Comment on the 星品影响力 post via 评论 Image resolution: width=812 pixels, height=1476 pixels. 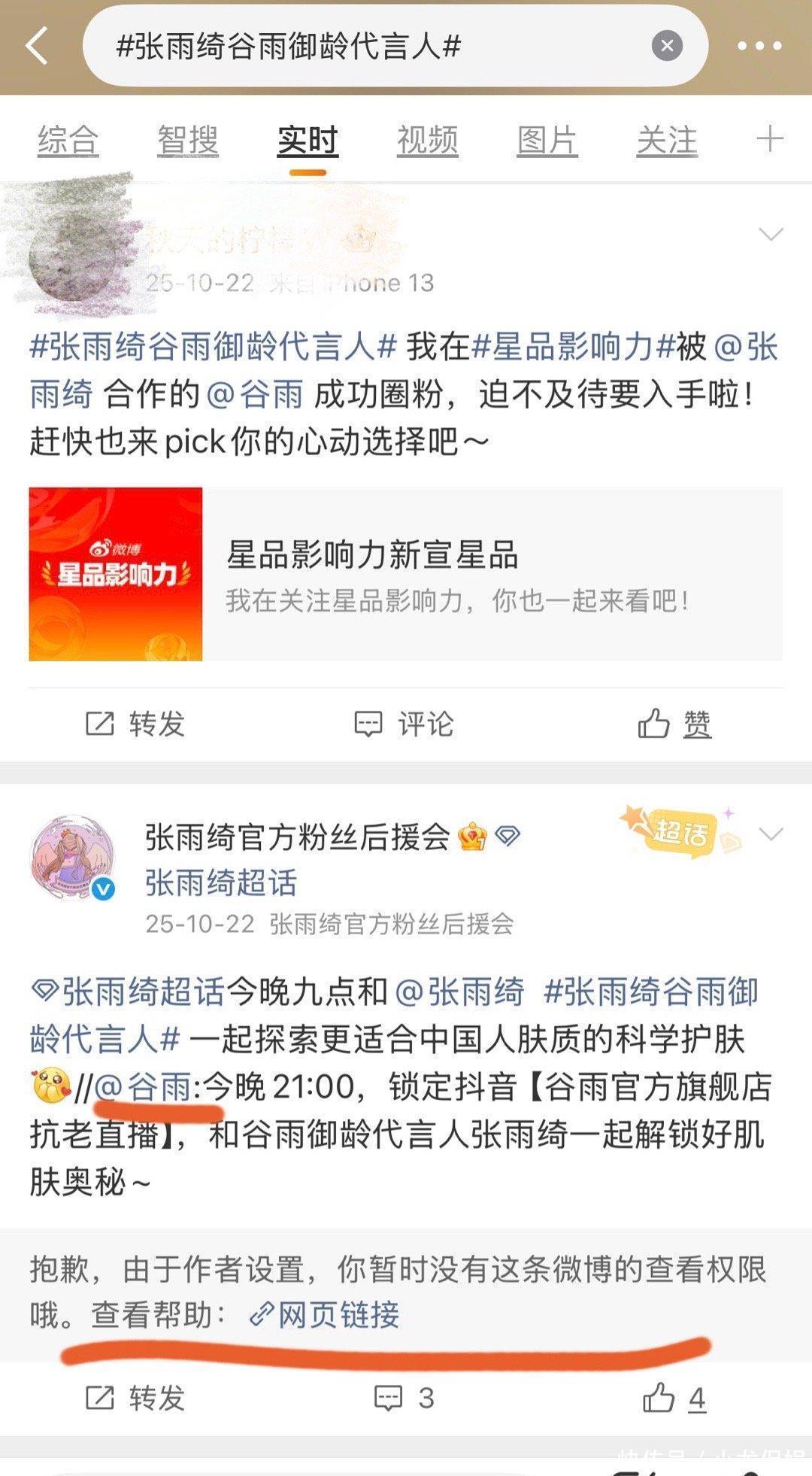coord(404,724)
